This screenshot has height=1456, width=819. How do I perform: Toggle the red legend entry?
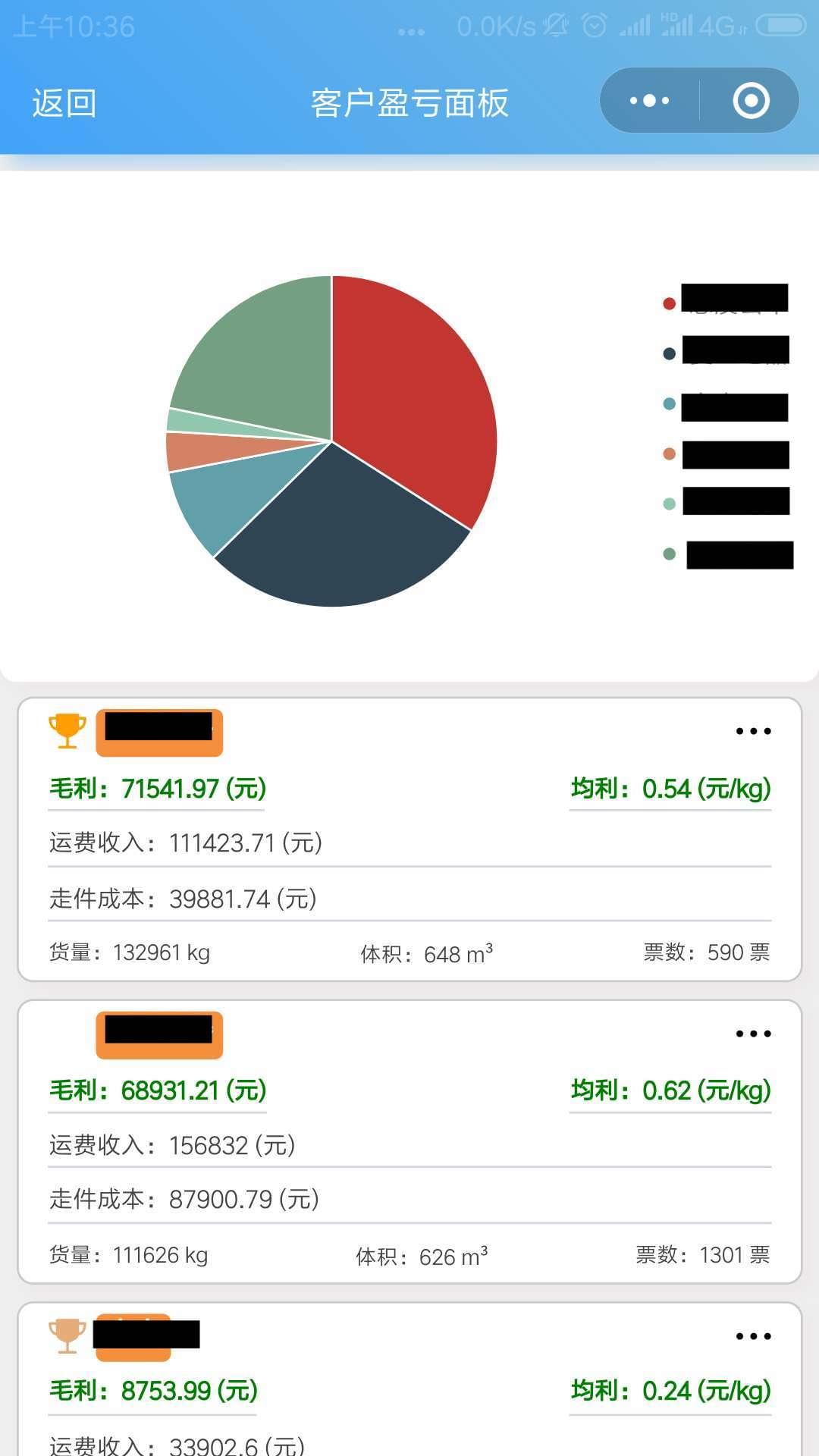pyautogui.click(x=726, y=302)
